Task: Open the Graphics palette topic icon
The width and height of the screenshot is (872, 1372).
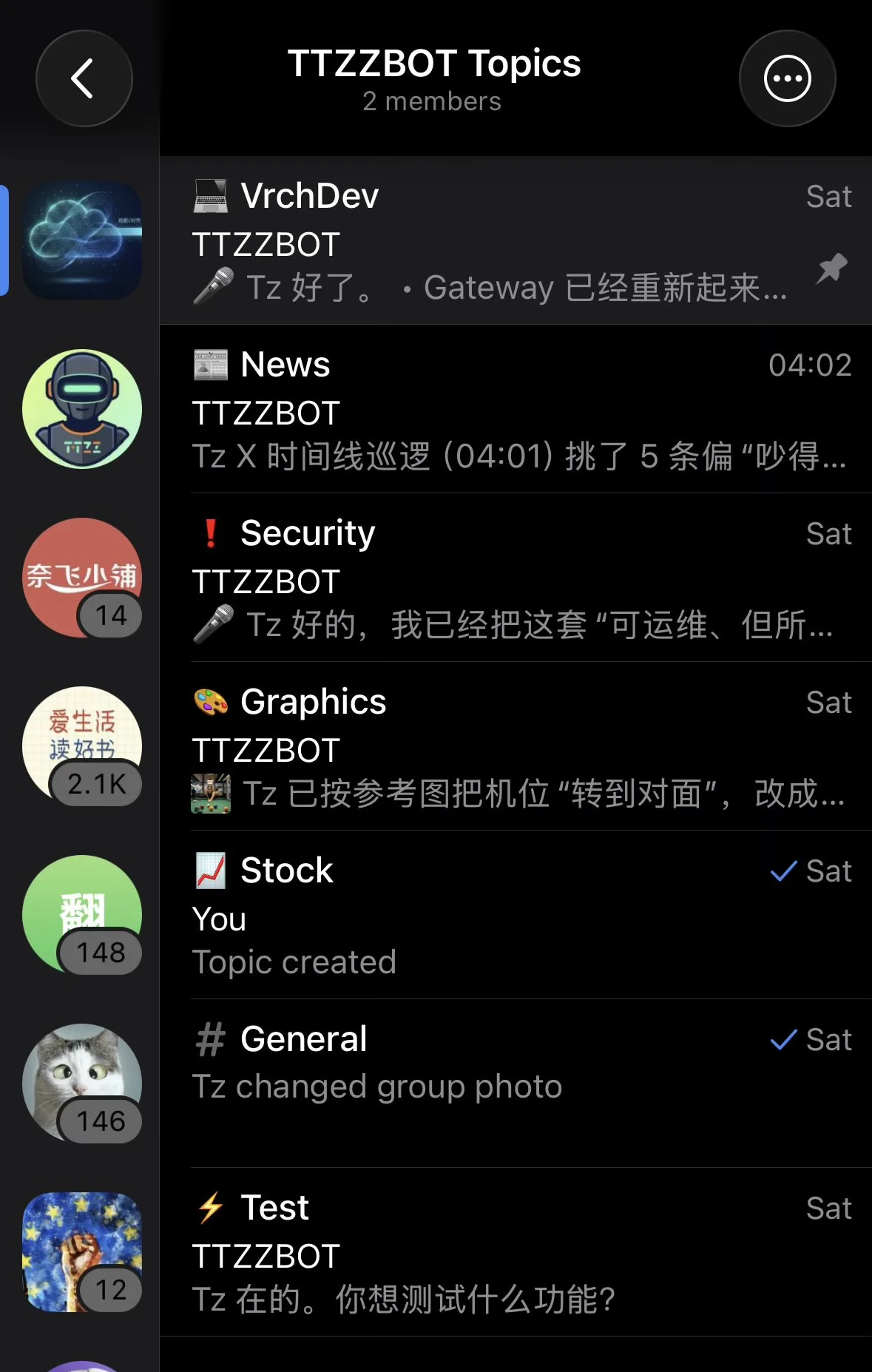Action: coord(212,700)
